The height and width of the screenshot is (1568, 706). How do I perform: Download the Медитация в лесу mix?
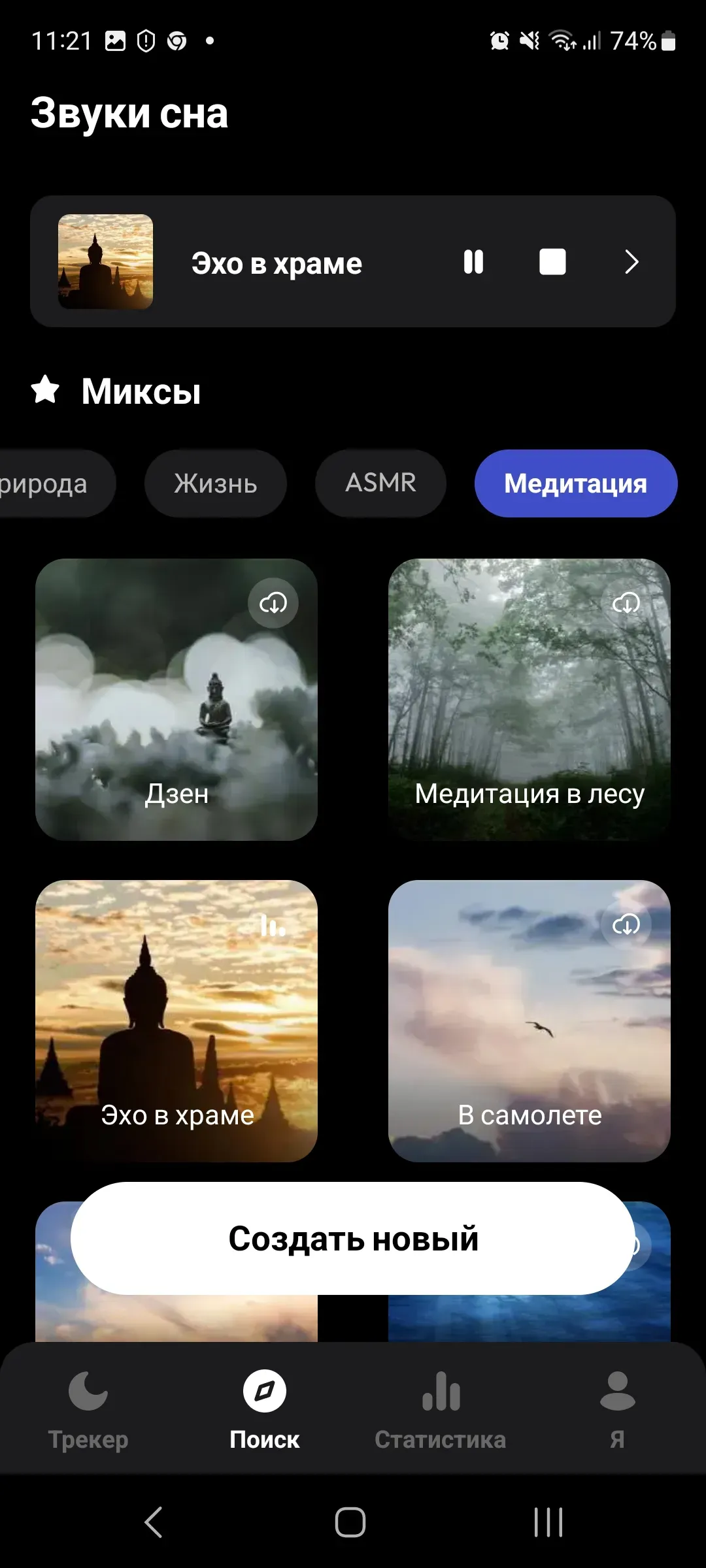[x=626, y=603]
